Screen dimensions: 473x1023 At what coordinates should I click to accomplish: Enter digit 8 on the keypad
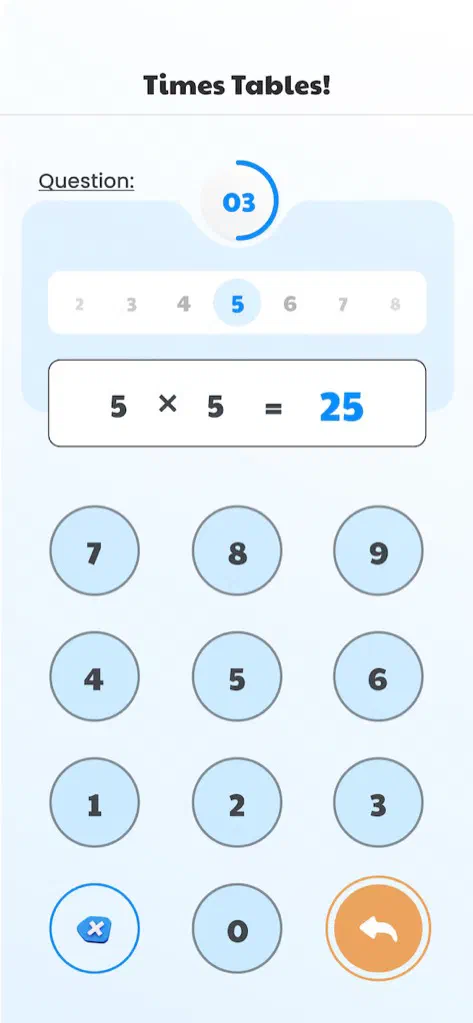coord(237,551)
